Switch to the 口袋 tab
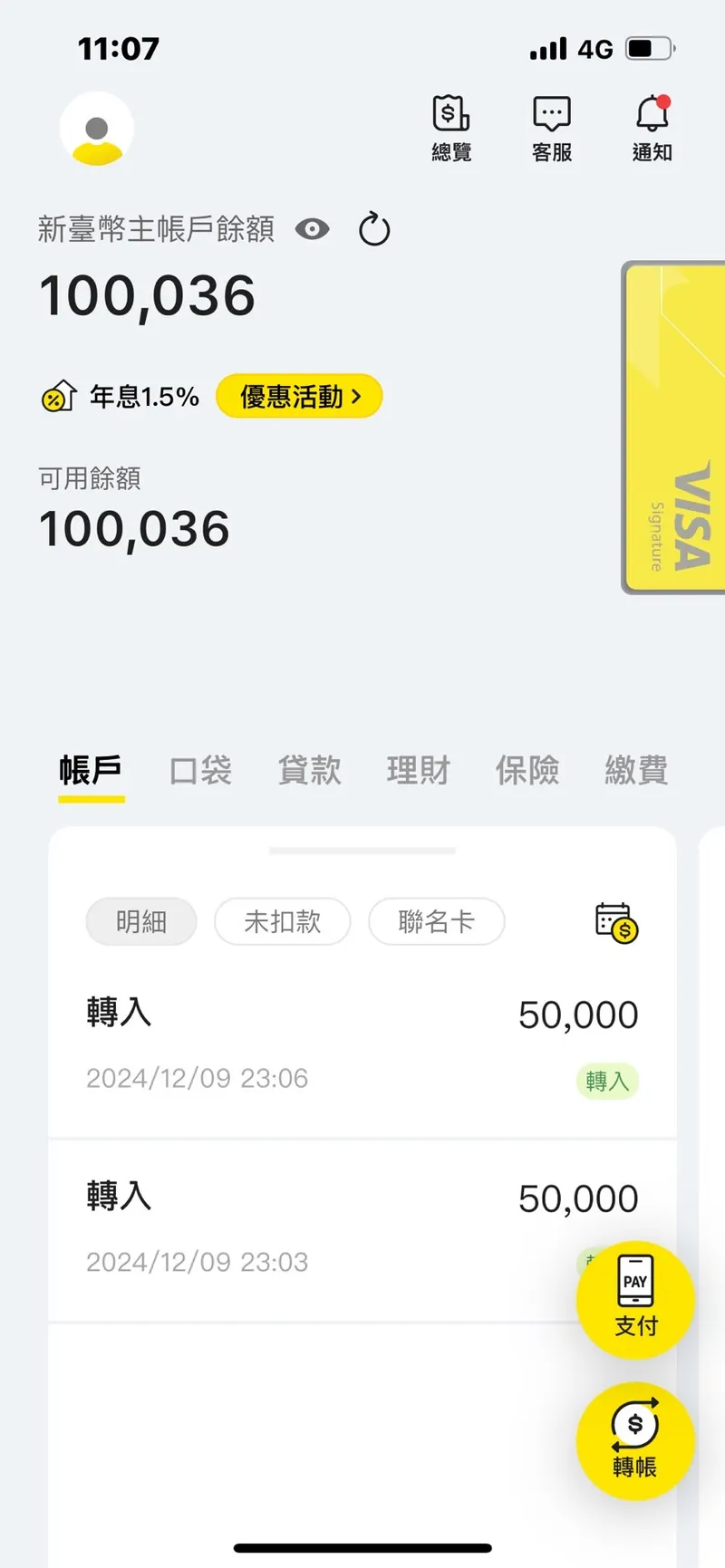 point(199,771)
